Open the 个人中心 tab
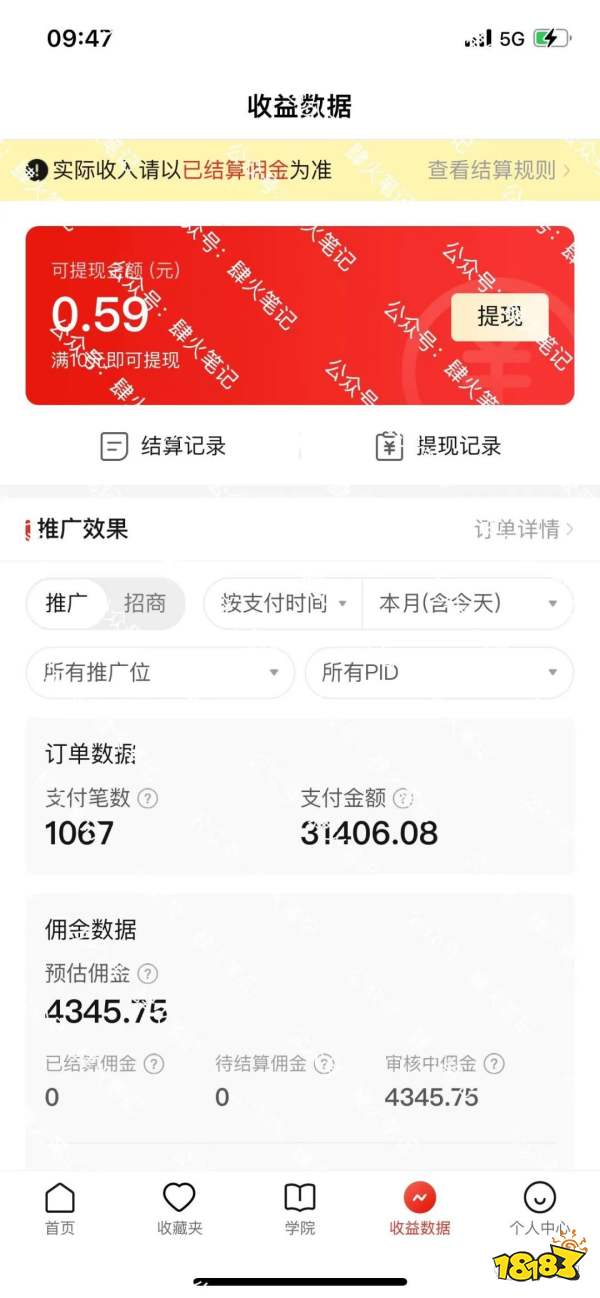 (540, 1208)
